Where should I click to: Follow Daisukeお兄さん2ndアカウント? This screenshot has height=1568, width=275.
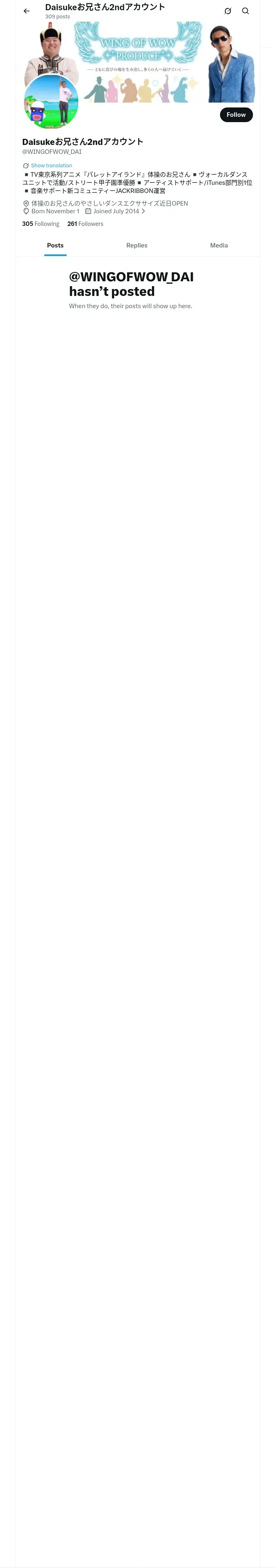click(x=236, y=114)
